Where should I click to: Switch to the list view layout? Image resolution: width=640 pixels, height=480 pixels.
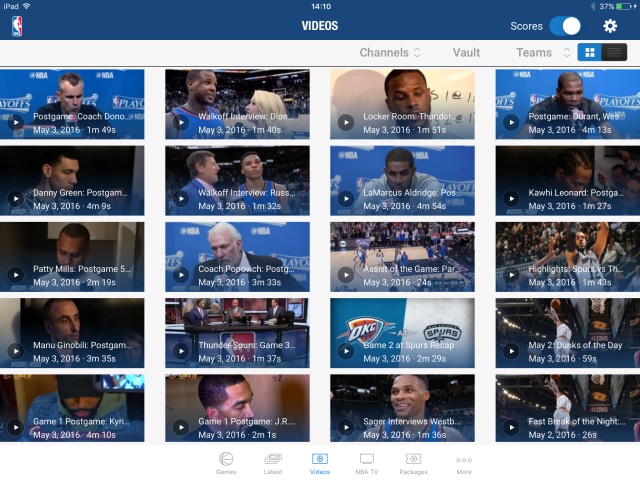click(x=615, y=52)
